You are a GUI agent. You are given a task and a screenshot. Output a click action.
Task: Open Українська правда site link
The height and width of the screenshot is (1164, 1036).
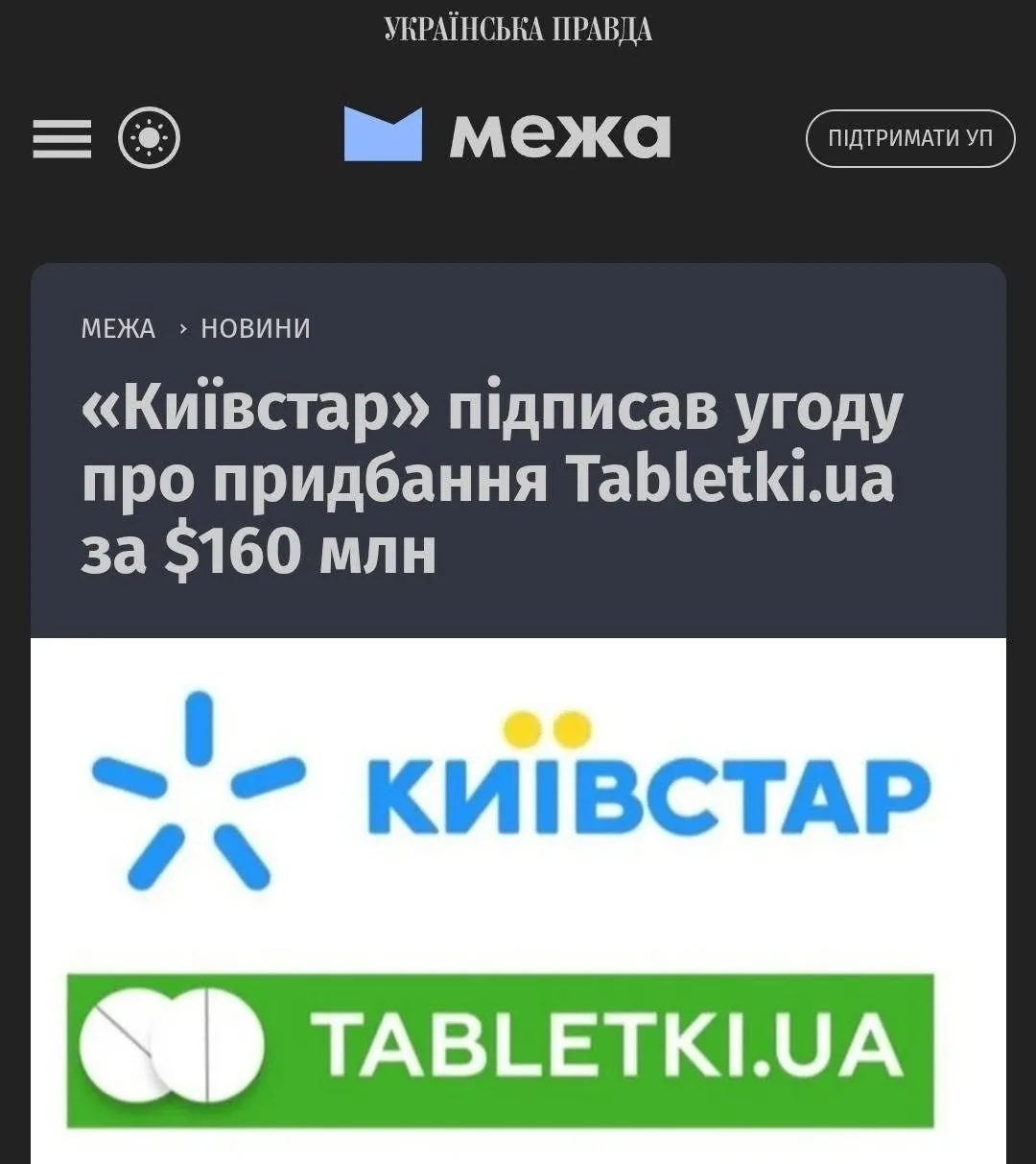518,29
